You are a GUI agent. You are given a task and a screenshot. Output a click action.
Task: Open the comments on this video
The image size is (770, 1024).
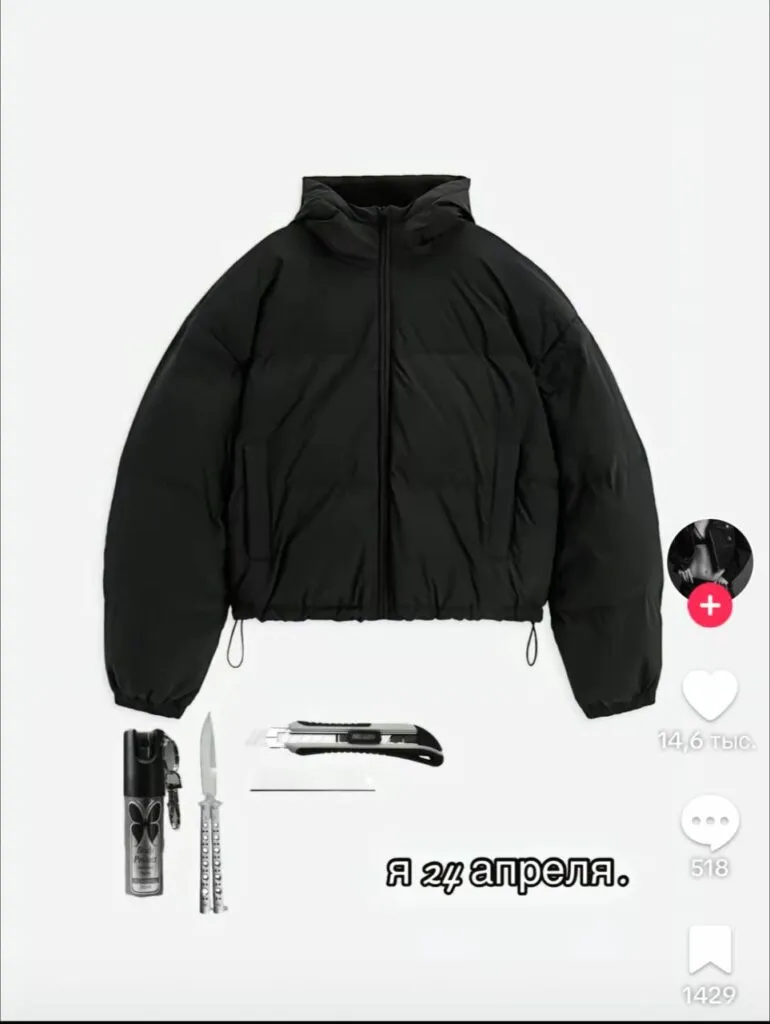pos(710,824)
